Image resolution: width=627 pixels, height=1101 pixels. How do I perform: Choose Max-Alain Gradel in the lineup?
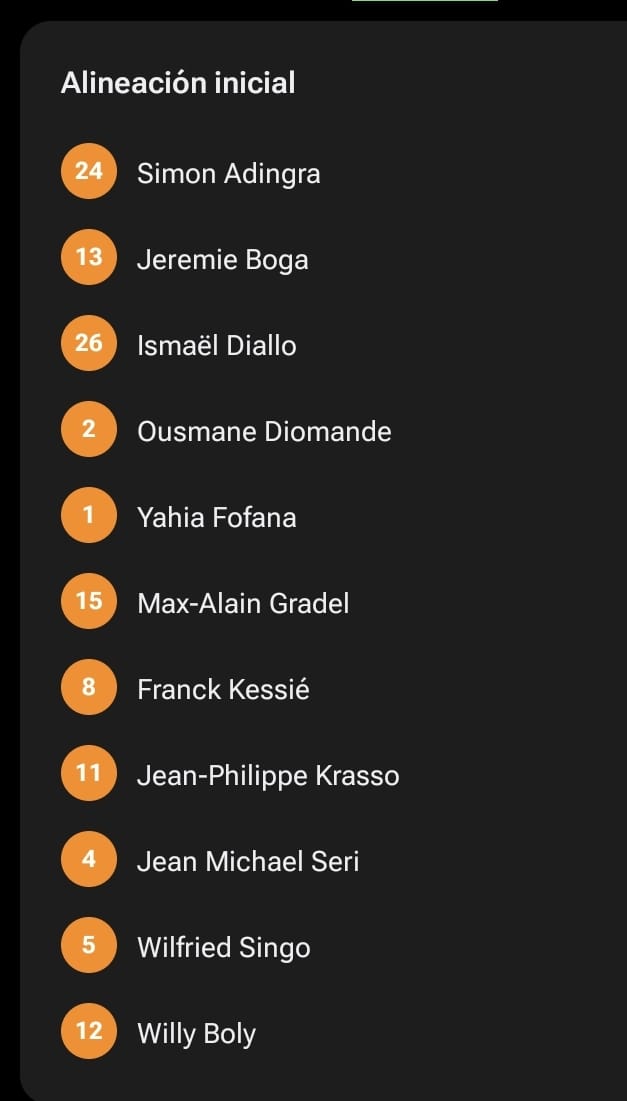(243, 603)
